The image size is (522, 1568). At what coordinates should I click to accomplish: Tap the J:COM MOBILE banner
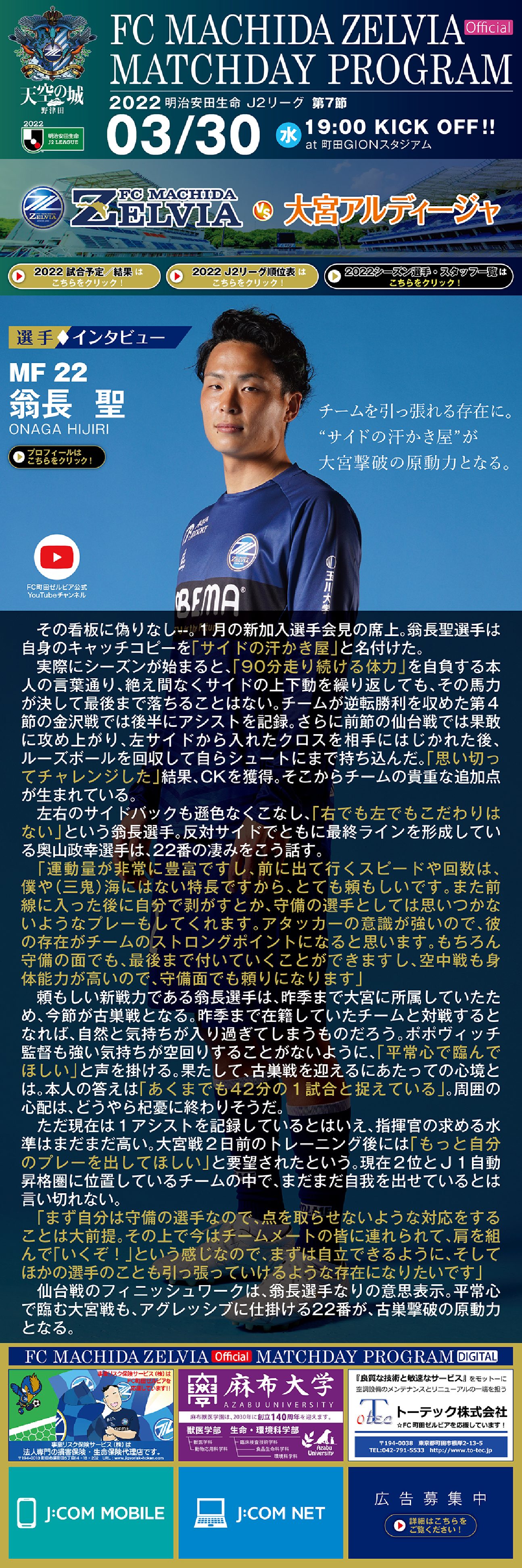[x=90, y=1512]
